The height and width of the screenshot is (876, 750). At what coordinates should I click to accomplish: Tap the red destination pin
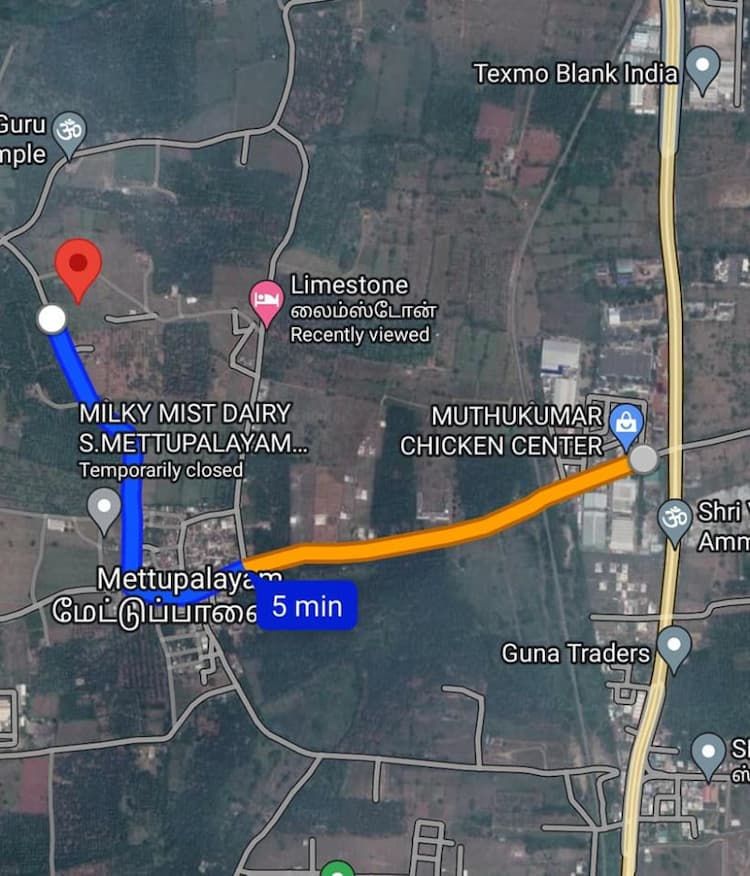click(78, 265)
